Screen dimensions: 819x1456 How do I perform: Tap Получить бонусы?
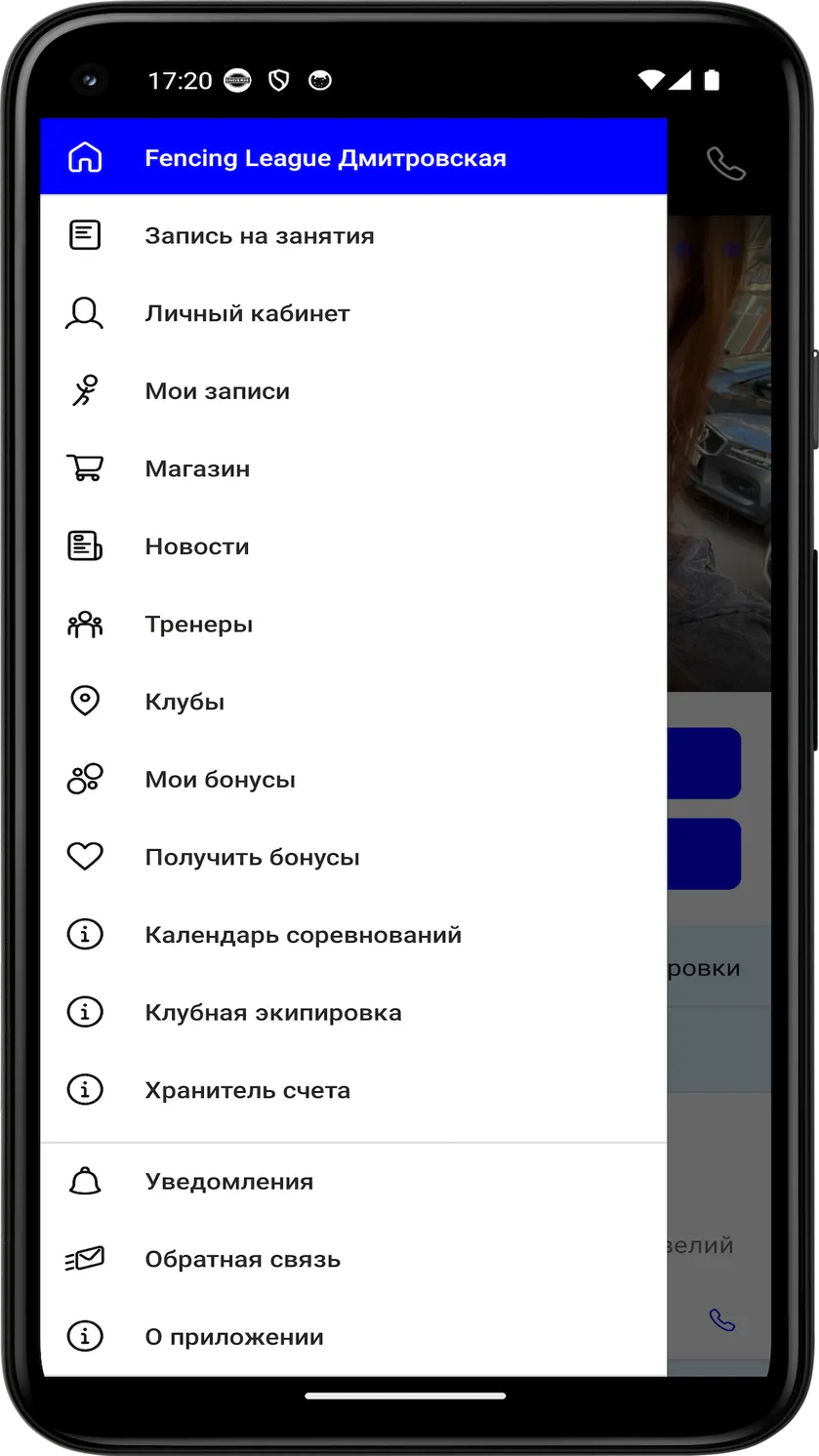[353, 857]
